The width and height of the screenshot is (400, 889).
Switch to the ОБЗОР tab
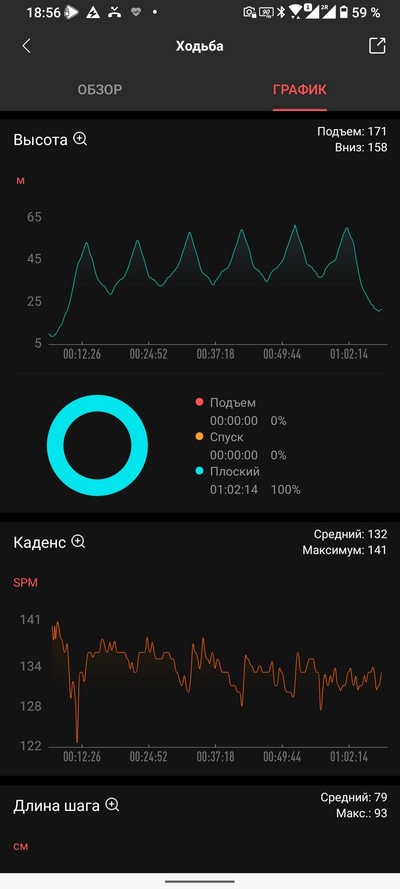click(x=100, y=90)
